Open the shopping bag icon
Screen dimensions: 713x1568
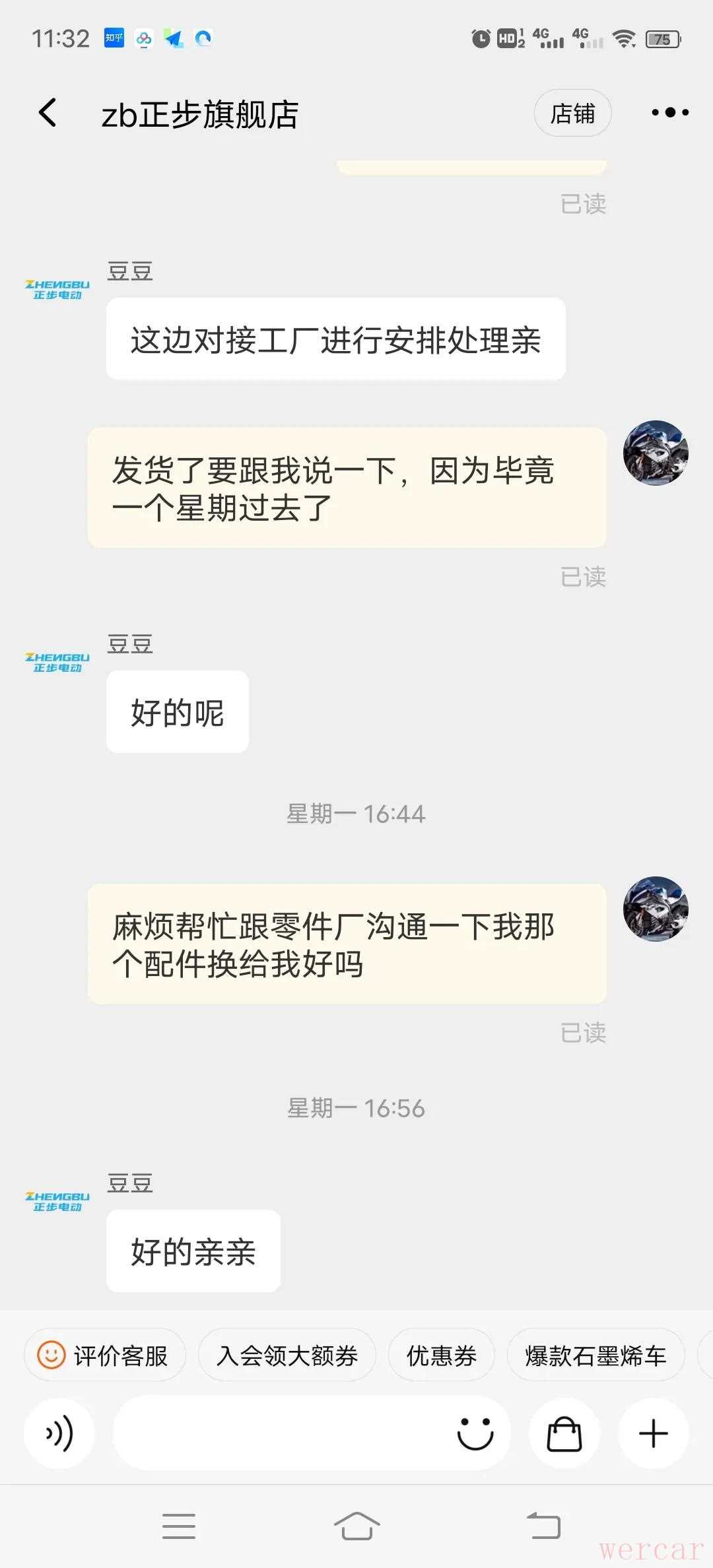tap(564, 1434)
